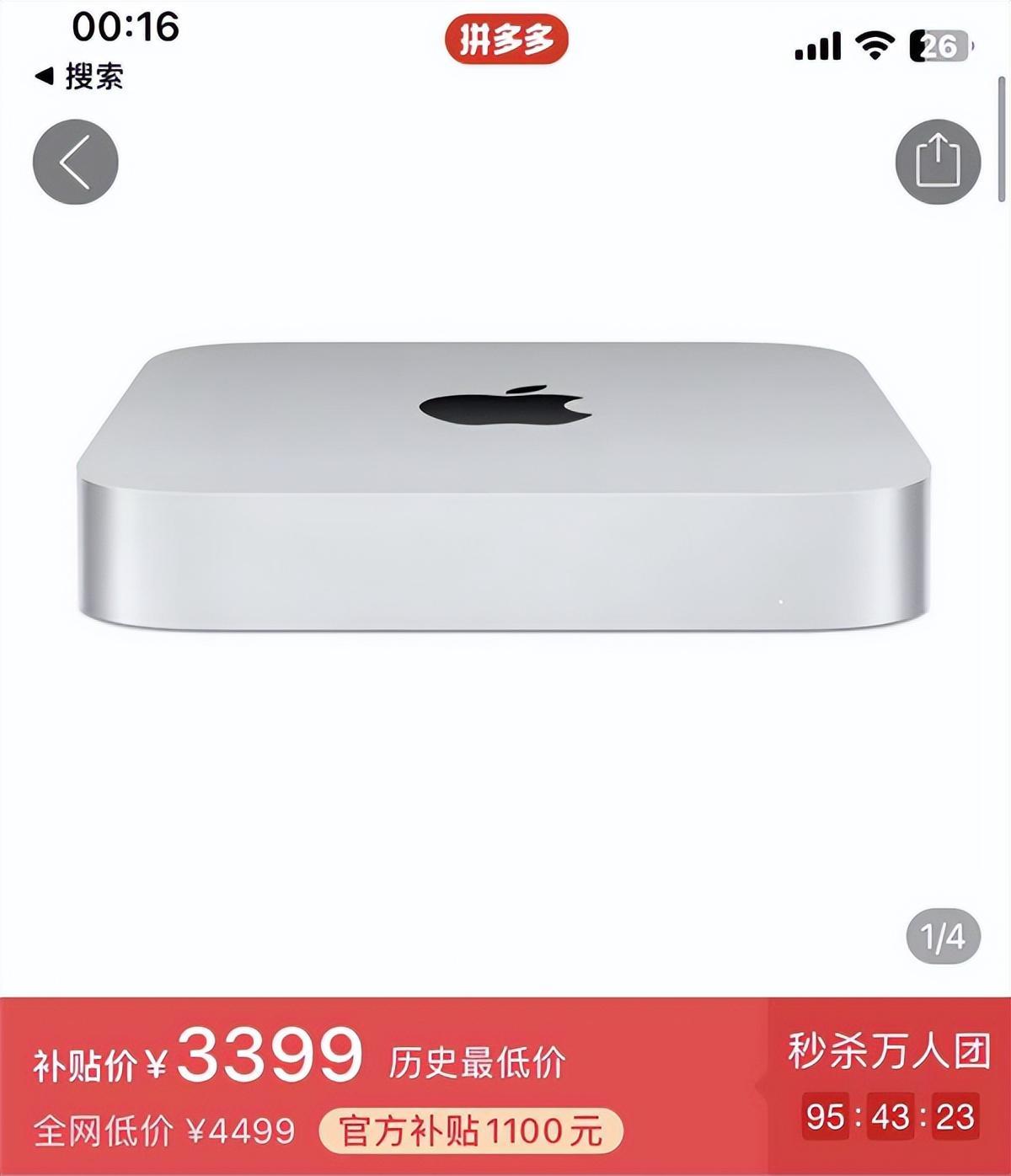Open the Mac mini product image
The width and height of the screenshot is (1011, 1176).
(x=504, y=484)
